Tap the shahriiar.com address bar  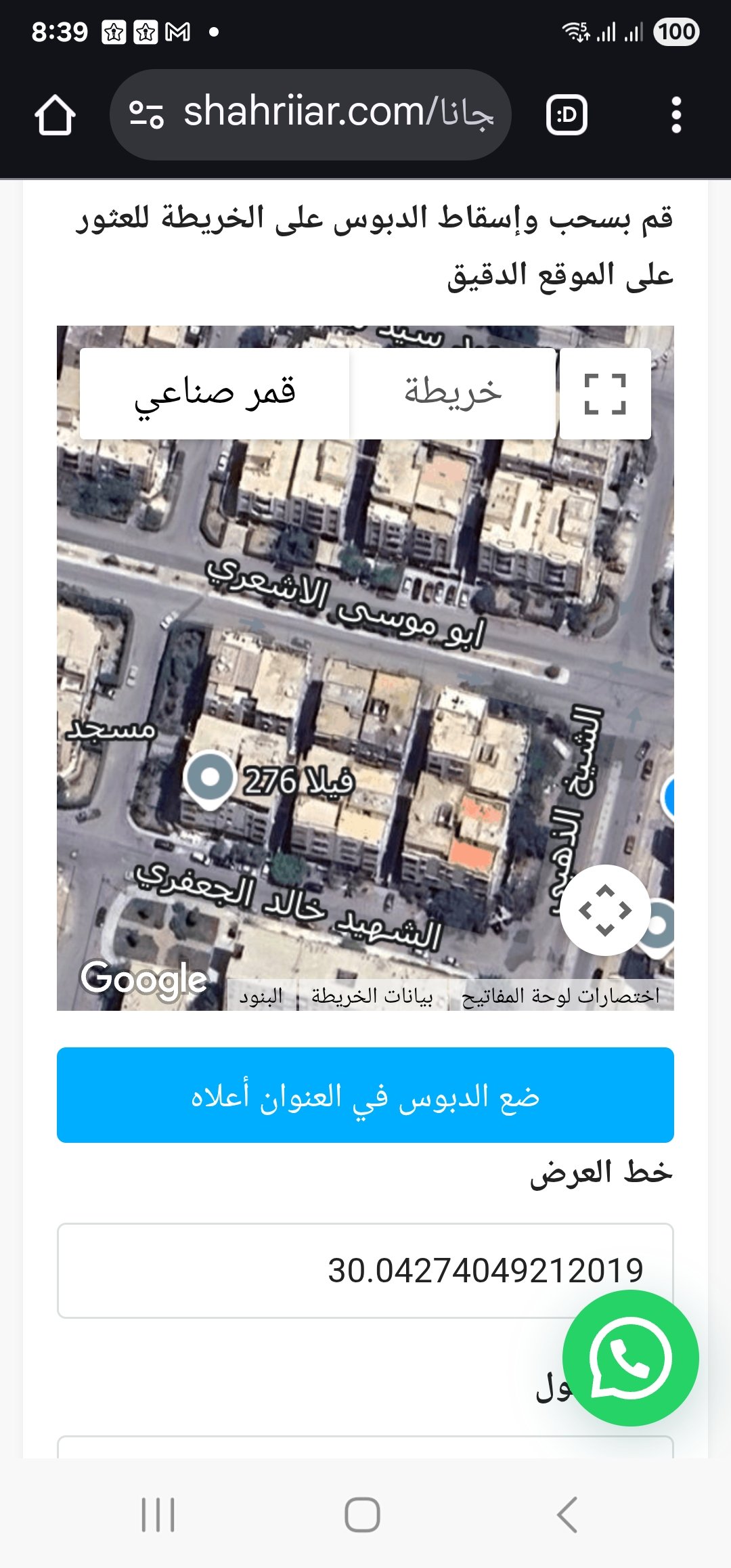click(310, 114)
